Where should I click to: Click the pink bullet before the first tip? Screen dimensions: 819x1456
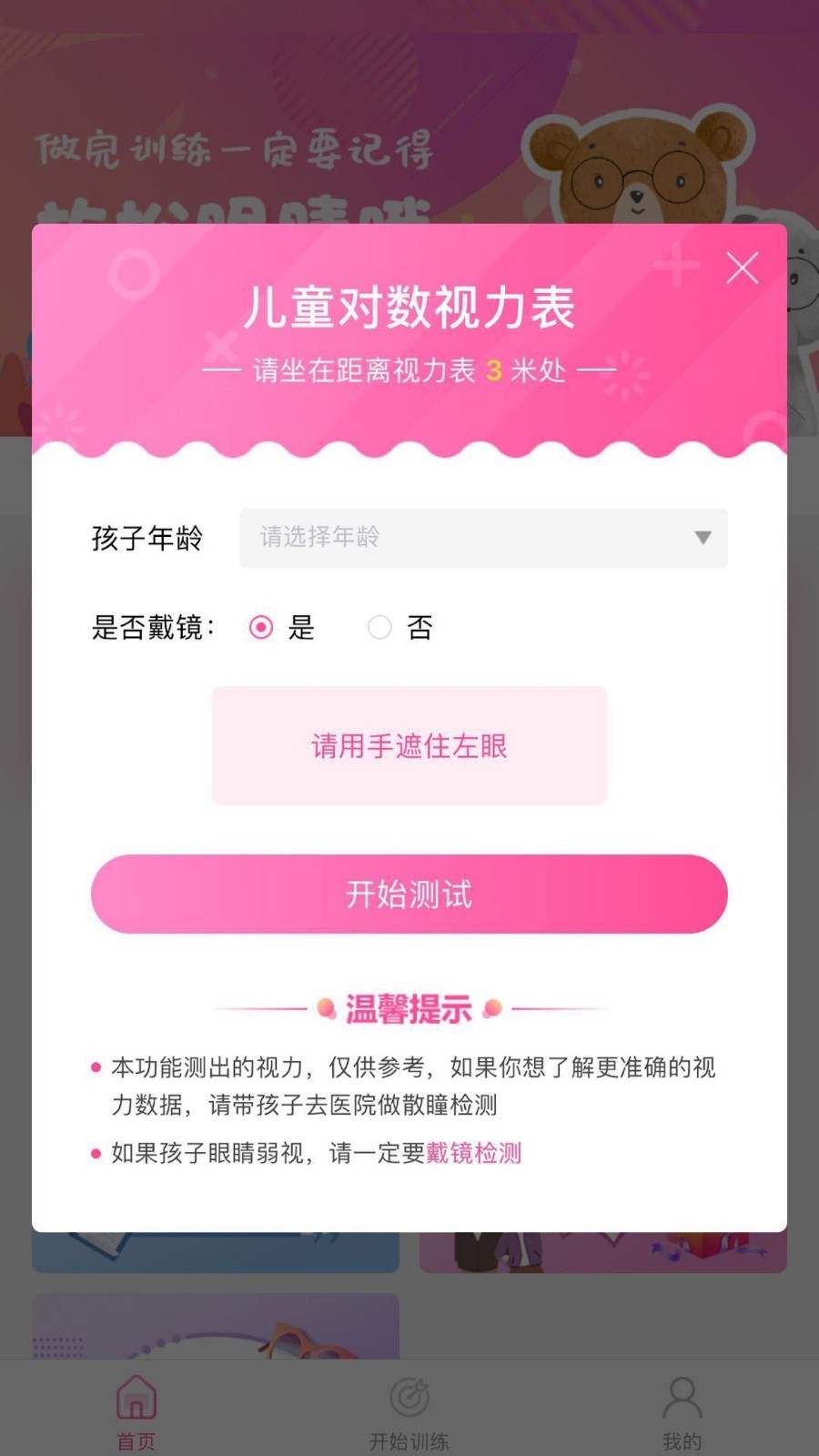[96, 1068]
